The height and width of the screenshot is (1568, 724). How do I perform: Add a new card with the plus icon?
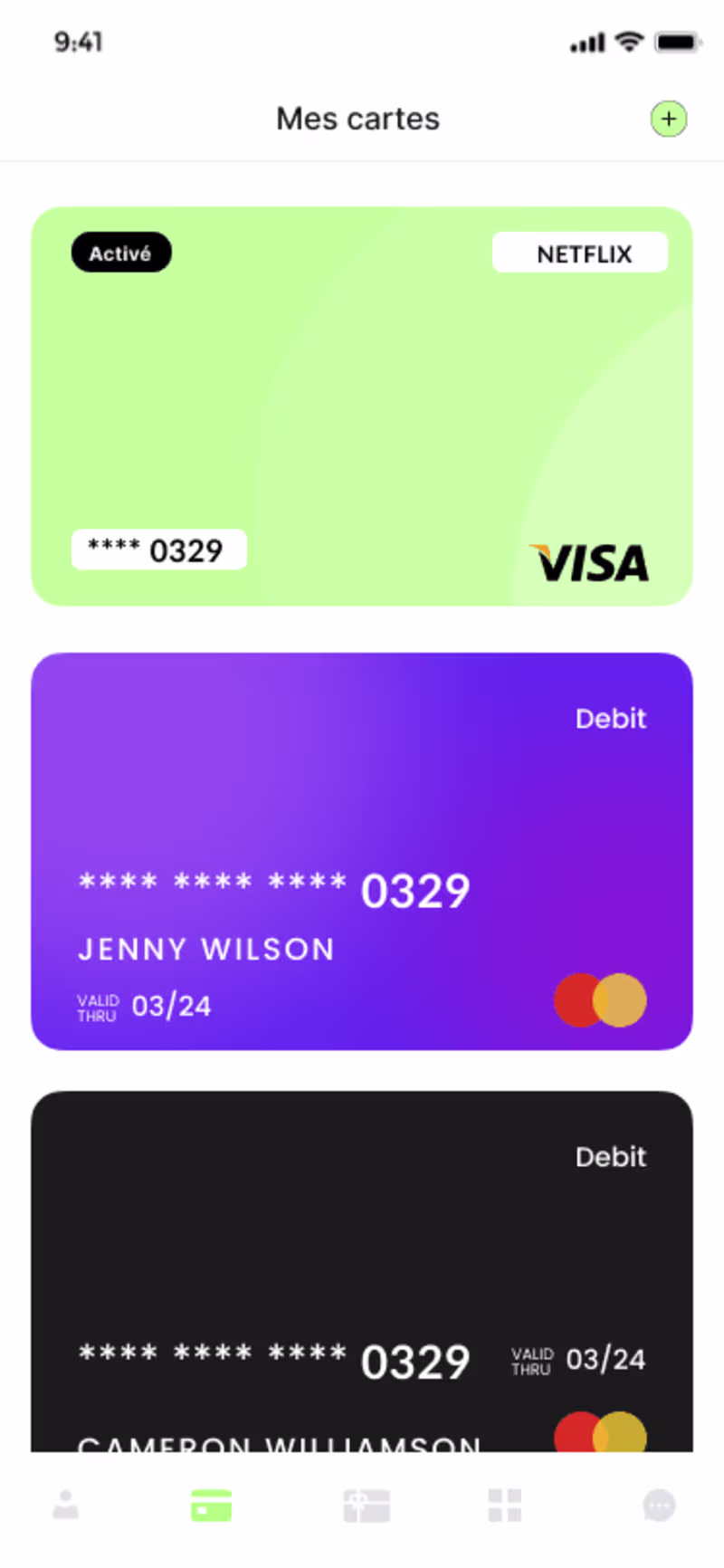pyautogui.click(x=669, y=119)
